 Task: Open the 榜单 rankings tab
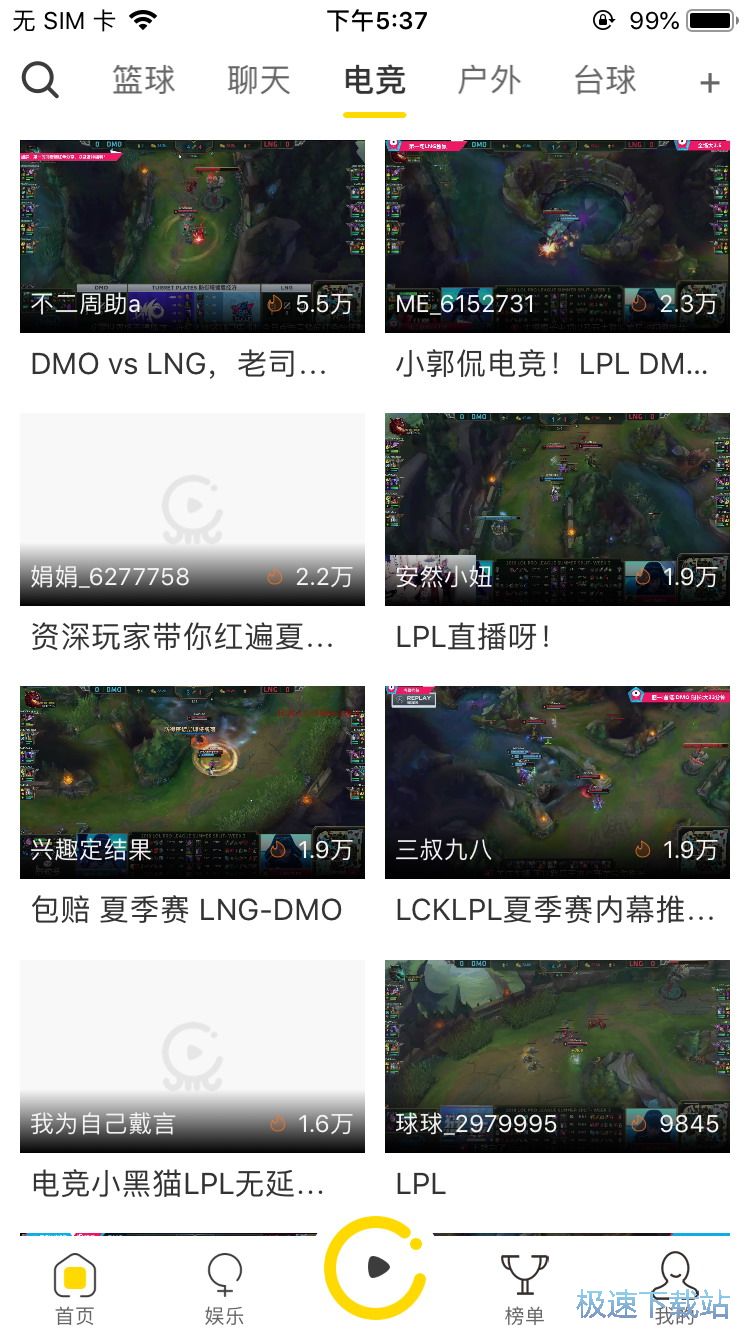point(524,1288)
